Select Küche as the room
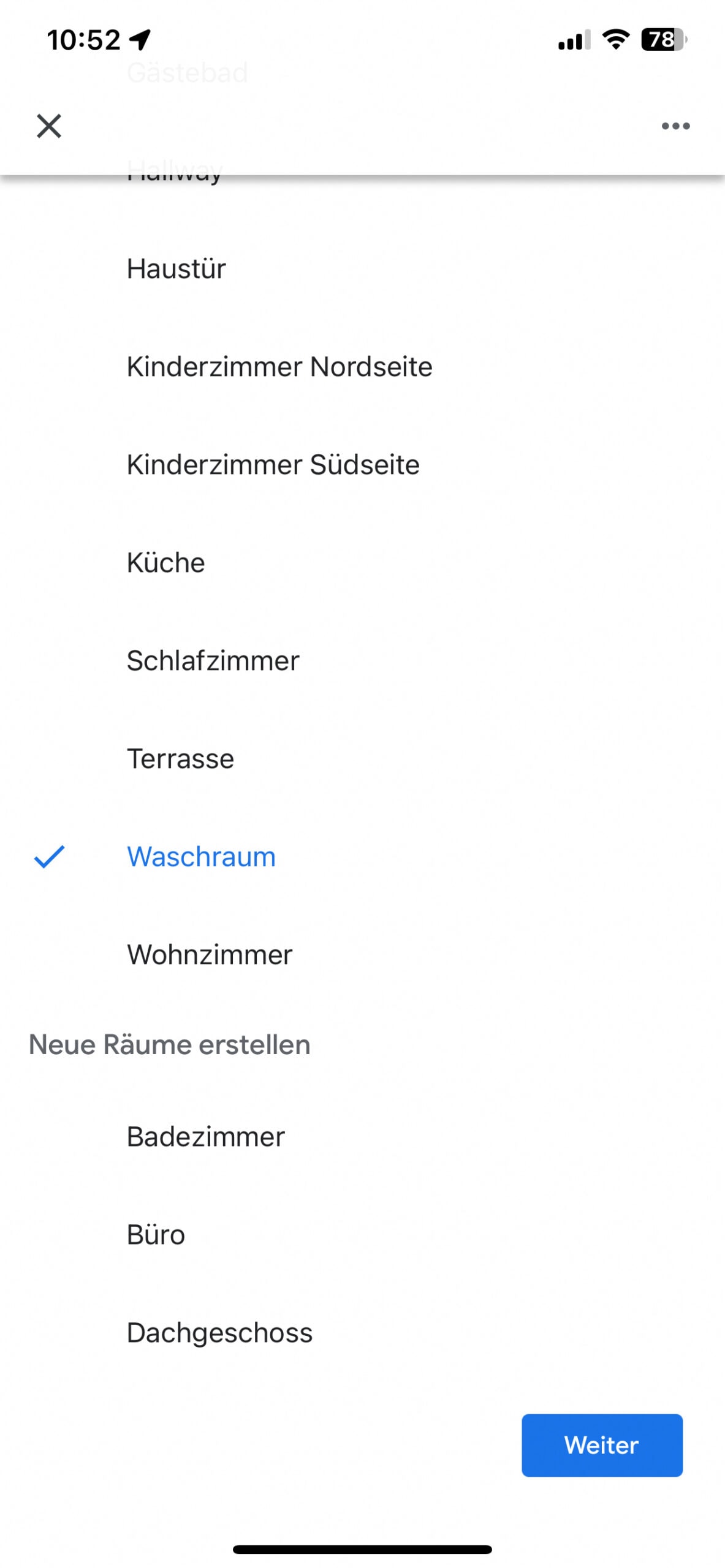Screen dimensions: 725x1568 (x=362, y=563)
